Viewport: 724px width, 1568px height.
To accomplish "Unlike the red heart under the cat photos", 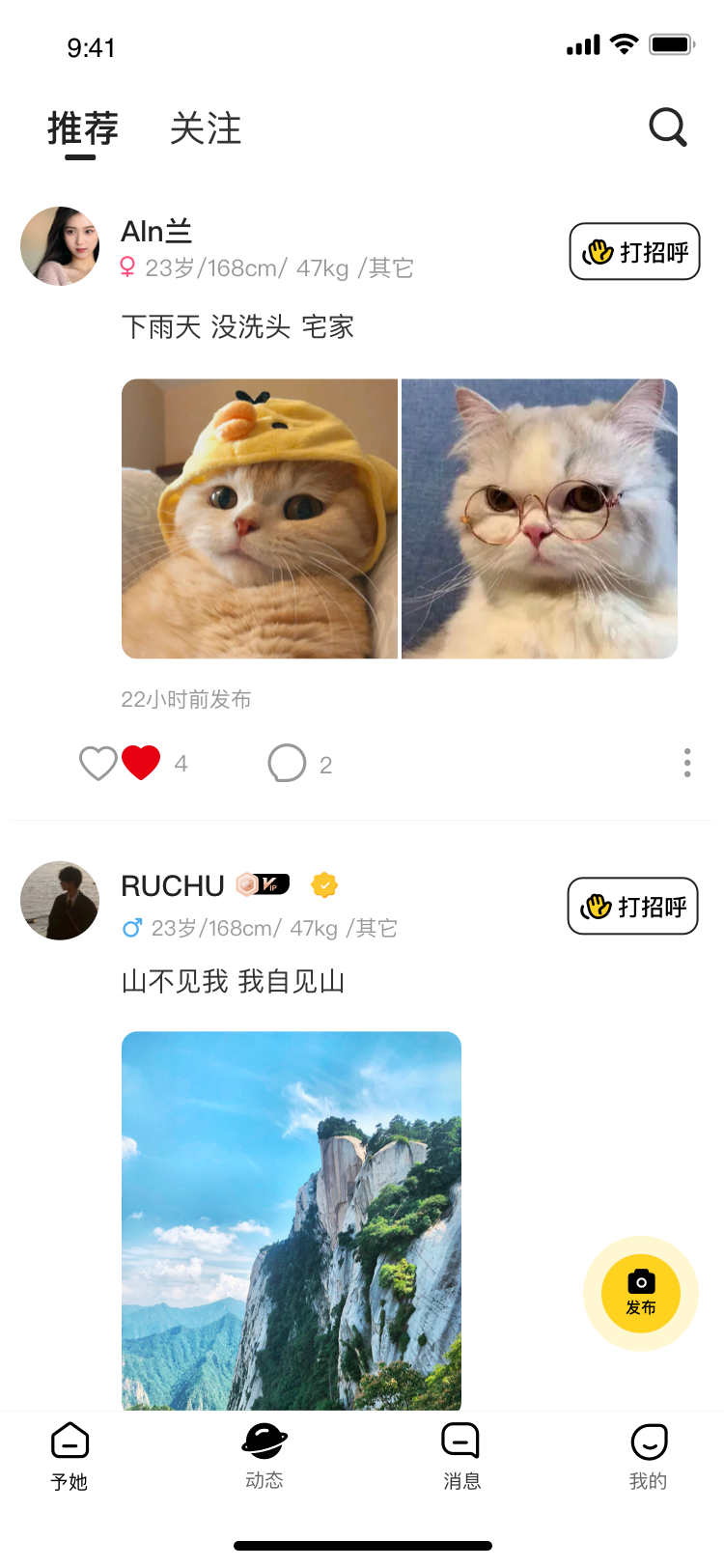I will click(x=142, y=762).
